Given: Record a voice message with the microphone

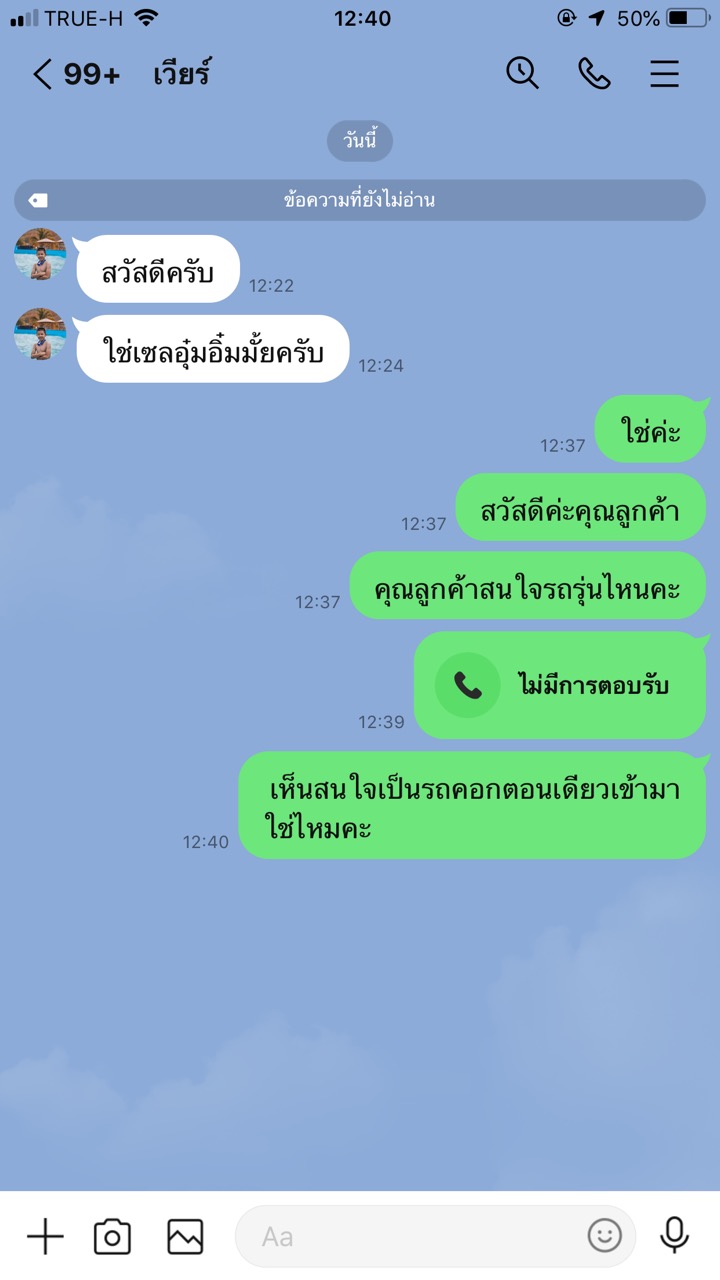Looking at the screenshot, I should 675,1236.
